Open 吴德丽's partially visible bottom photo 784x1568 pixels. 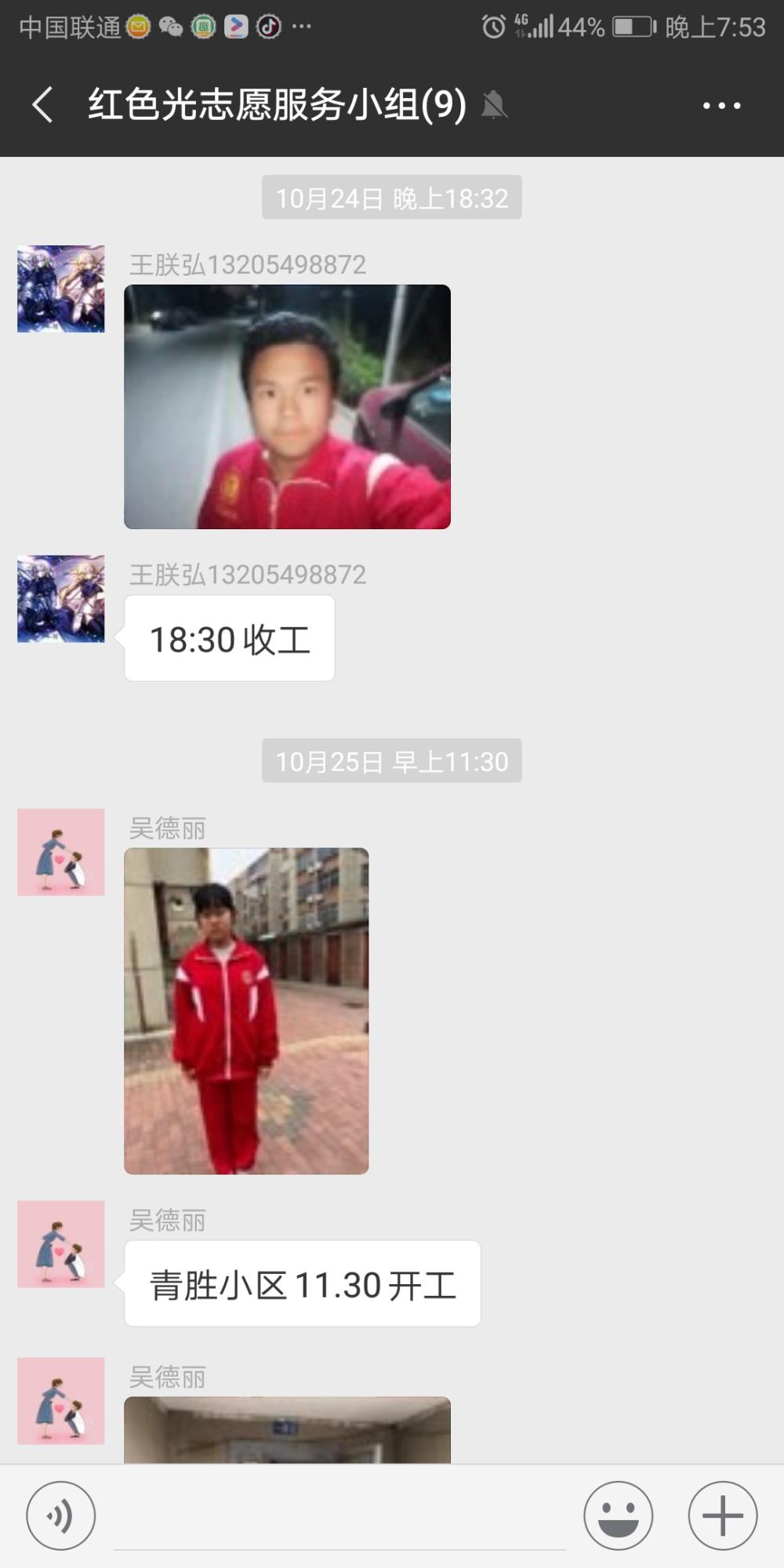[287, 1430]
